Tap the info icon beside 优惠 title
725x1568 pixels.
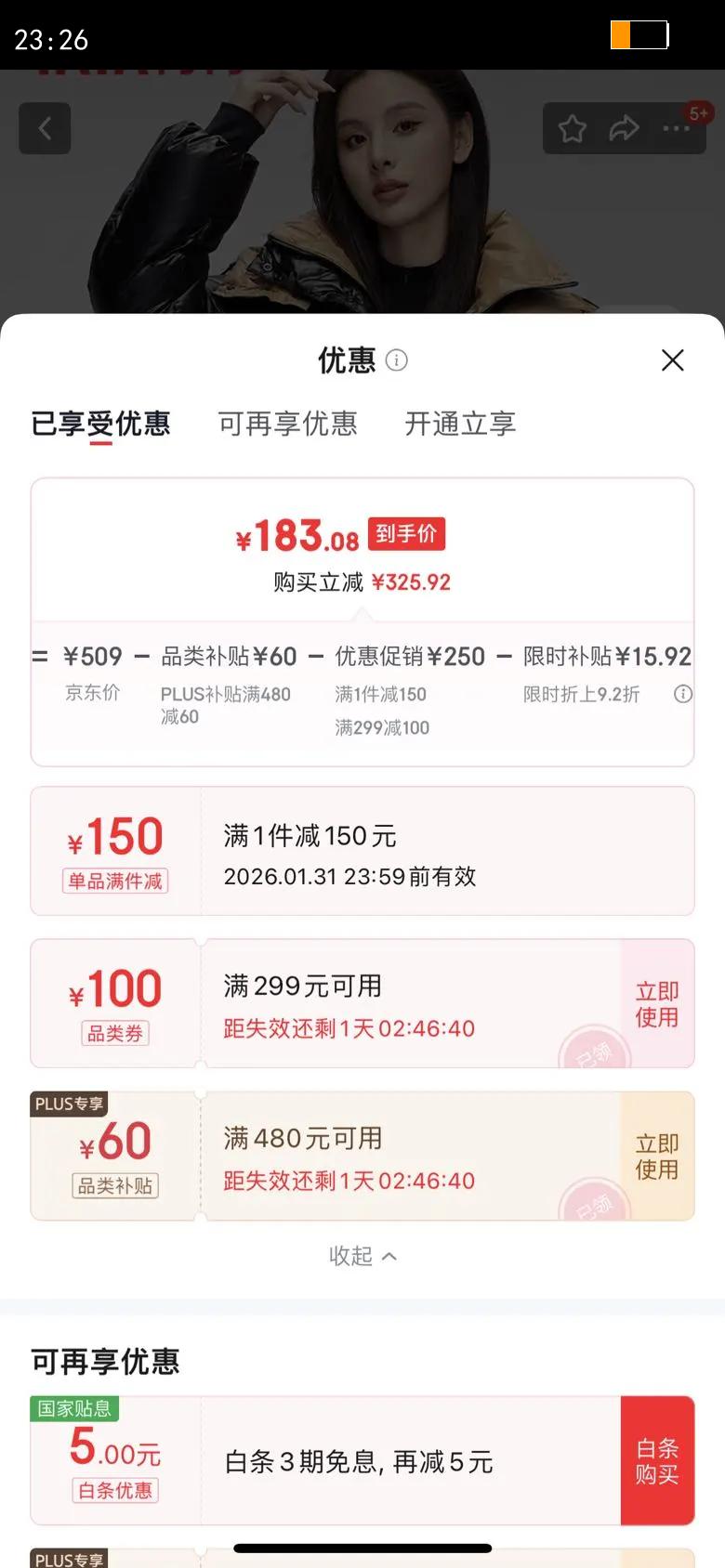(x=396, y=361)
